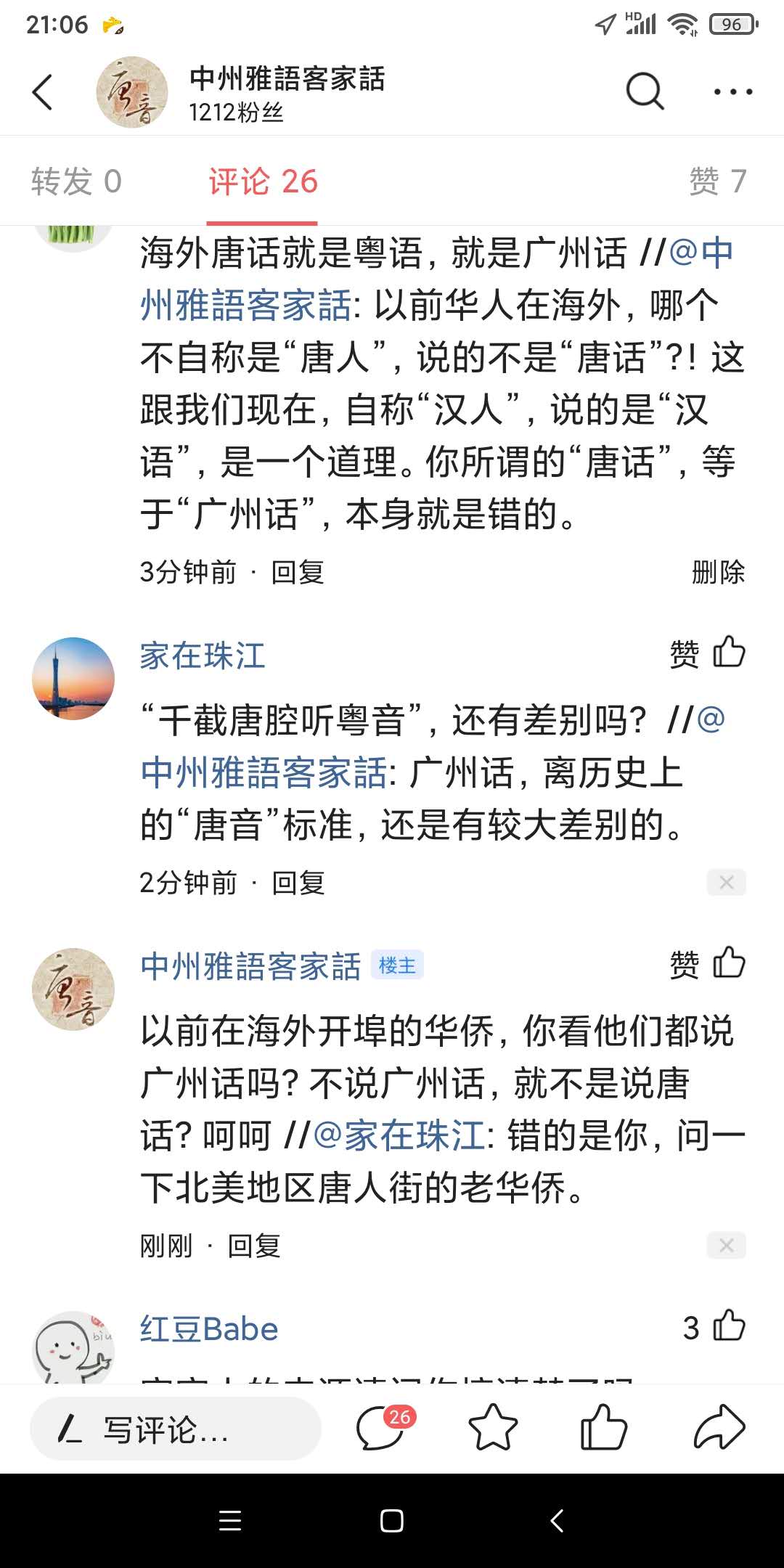Open 家在珠江's profile name link
Screen dimensions: 784x1568
pos(203,656)
